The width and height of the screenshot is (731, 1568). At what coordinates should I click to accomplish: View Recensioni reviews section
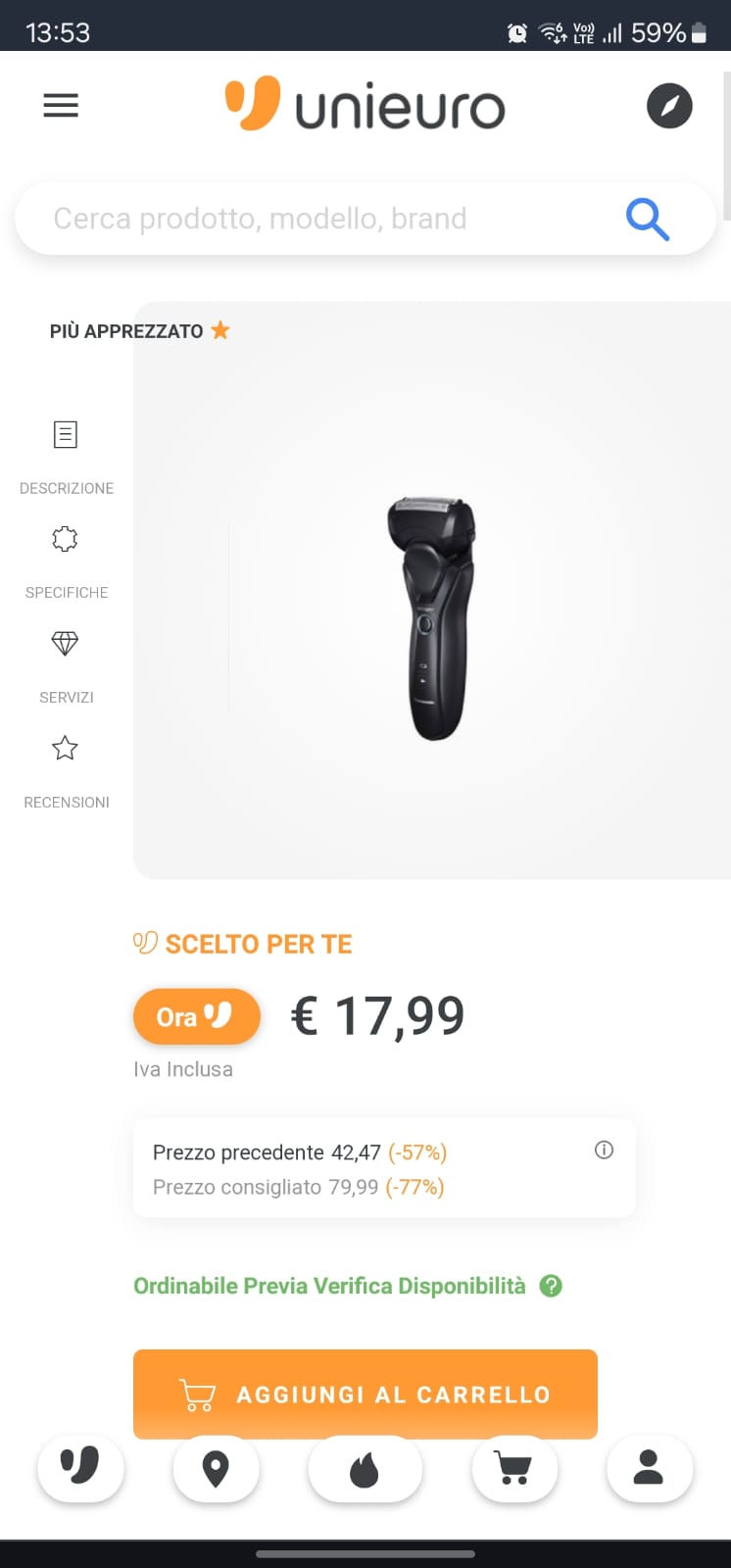(x=66, y=769)
